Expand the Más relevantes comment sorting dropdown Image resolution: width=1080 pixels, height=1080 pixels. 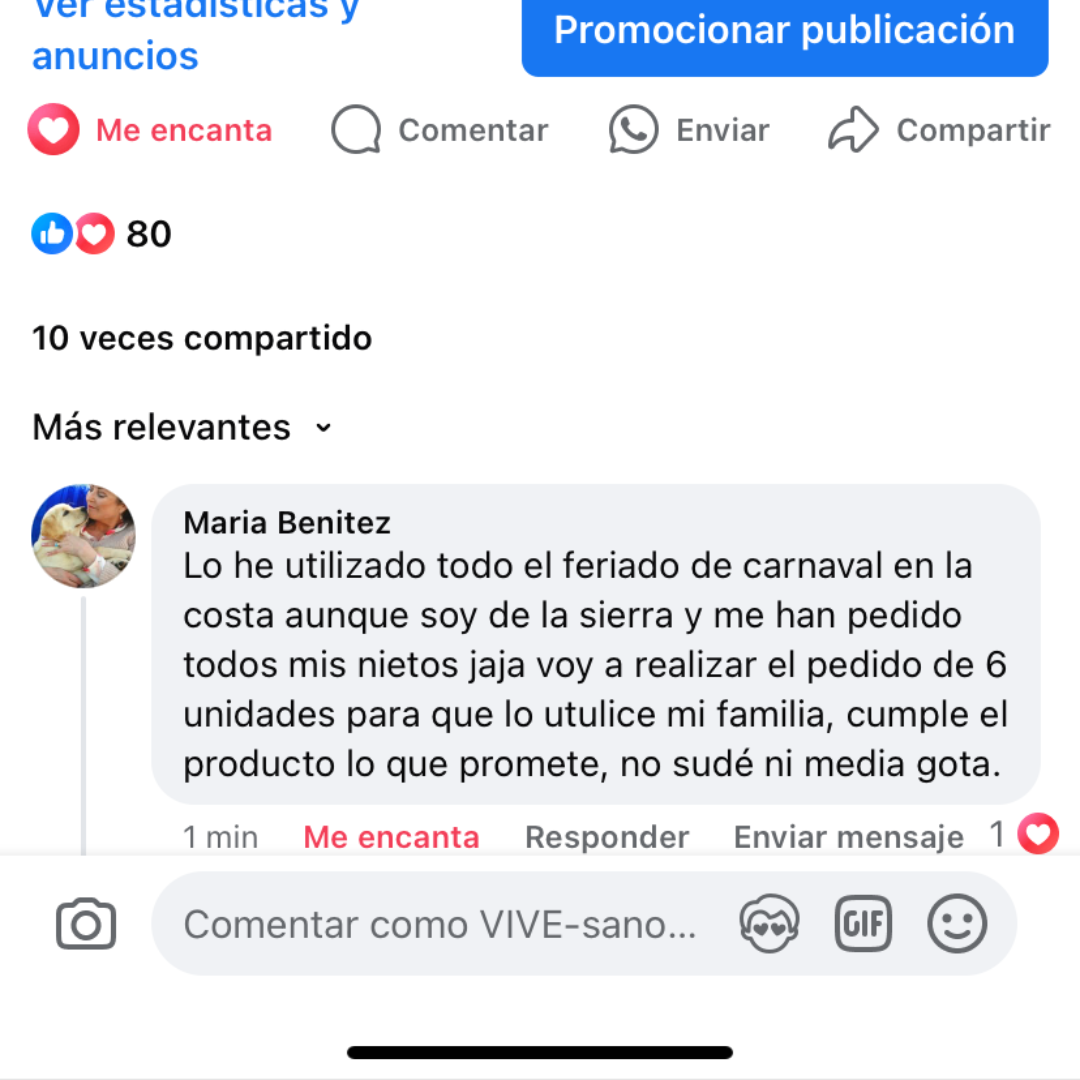tap(182, 428)
